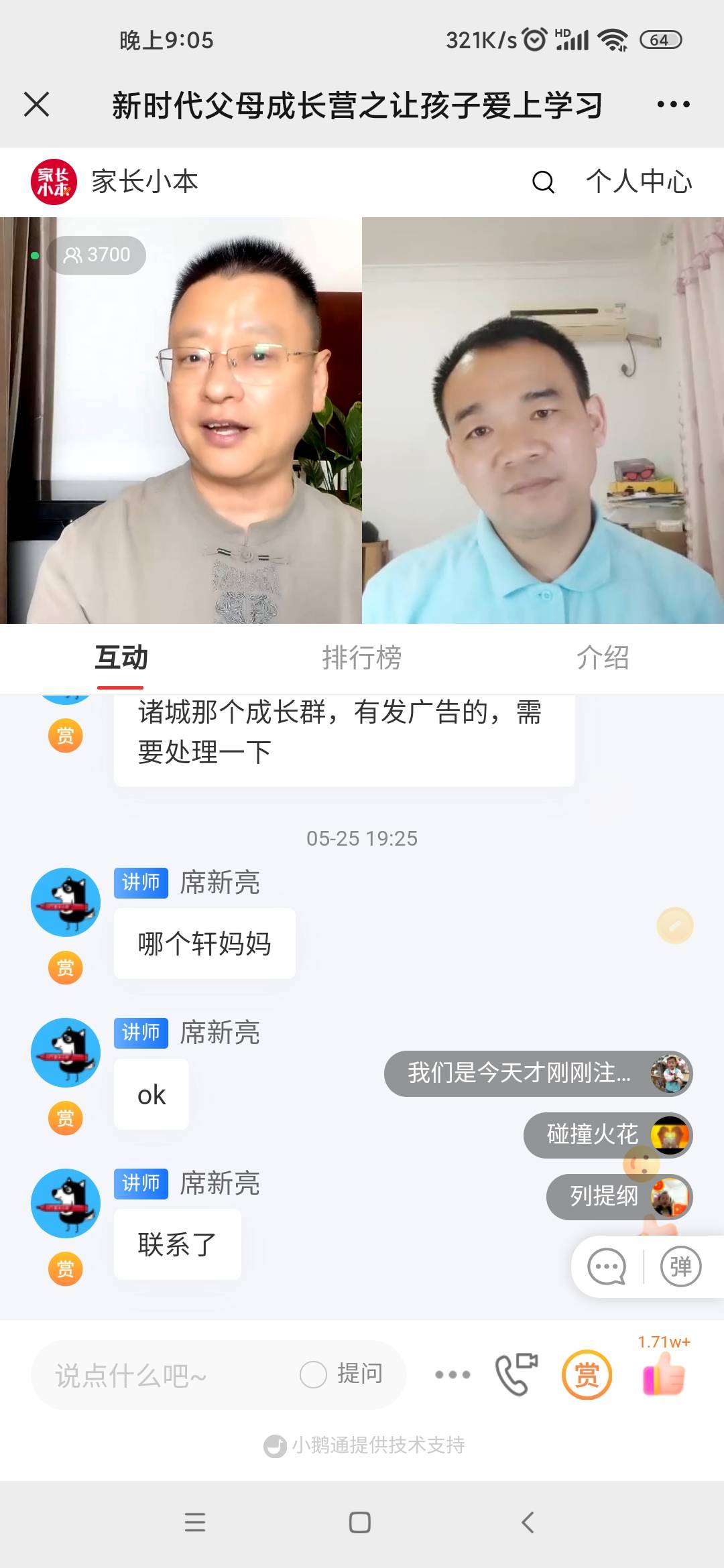
Task: Tap the 赏 badge under 席新亮's avatar
Action: click(x=65, y=967)
